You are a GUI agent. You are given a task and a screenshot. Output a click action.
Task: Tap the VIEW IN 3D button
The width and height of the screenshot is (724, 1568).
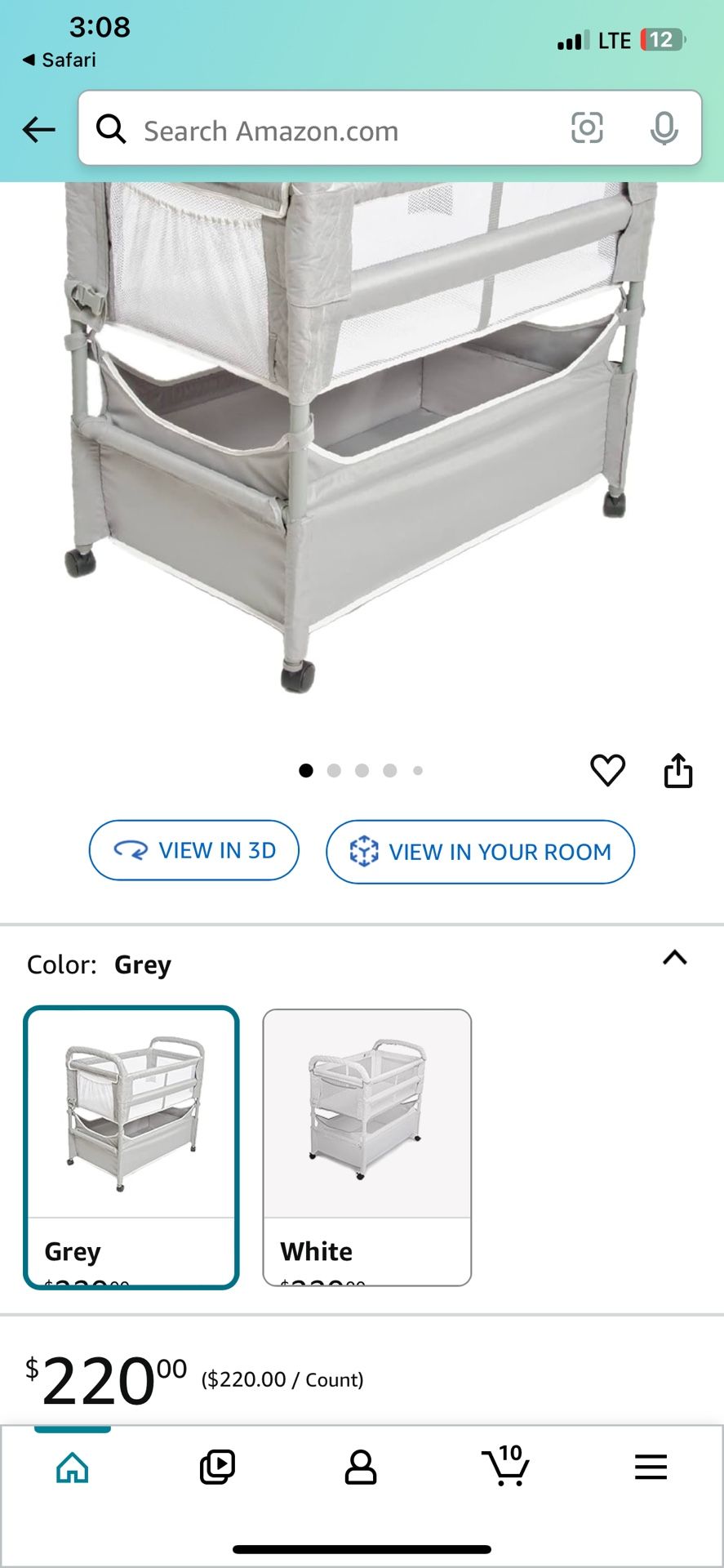pyautogui.click(x=193, y=850)
